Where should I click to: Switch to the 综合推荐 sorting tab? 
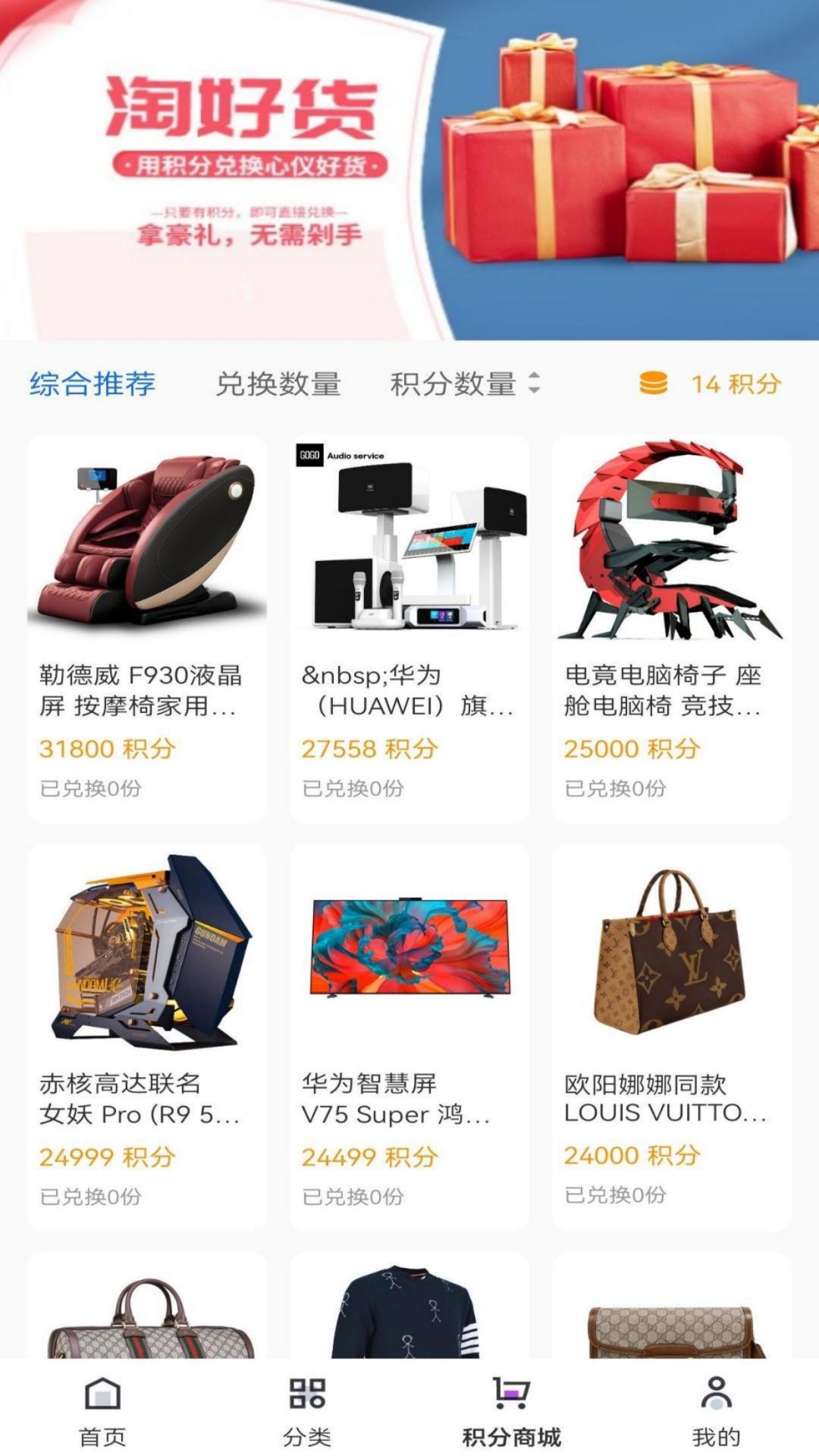[x=93, y=384]
